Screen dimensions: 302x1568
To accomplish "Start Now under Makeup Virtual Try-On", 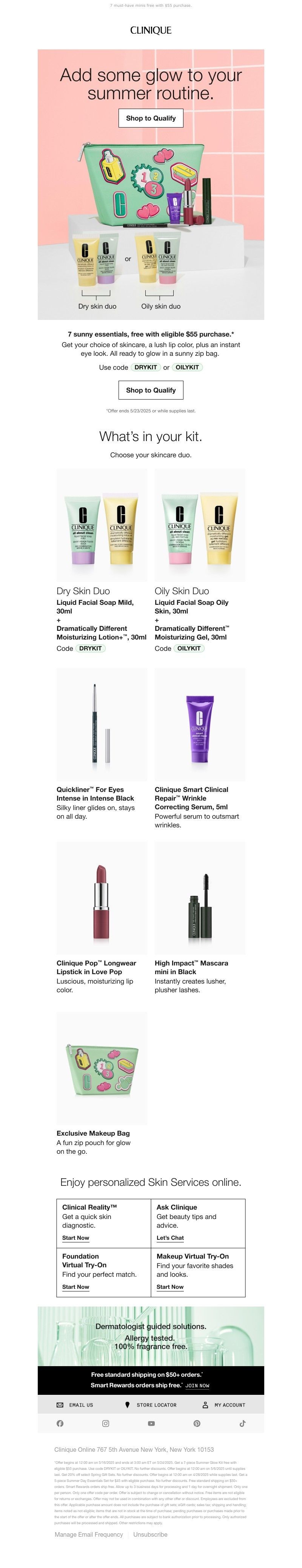I will point(170,1287).
